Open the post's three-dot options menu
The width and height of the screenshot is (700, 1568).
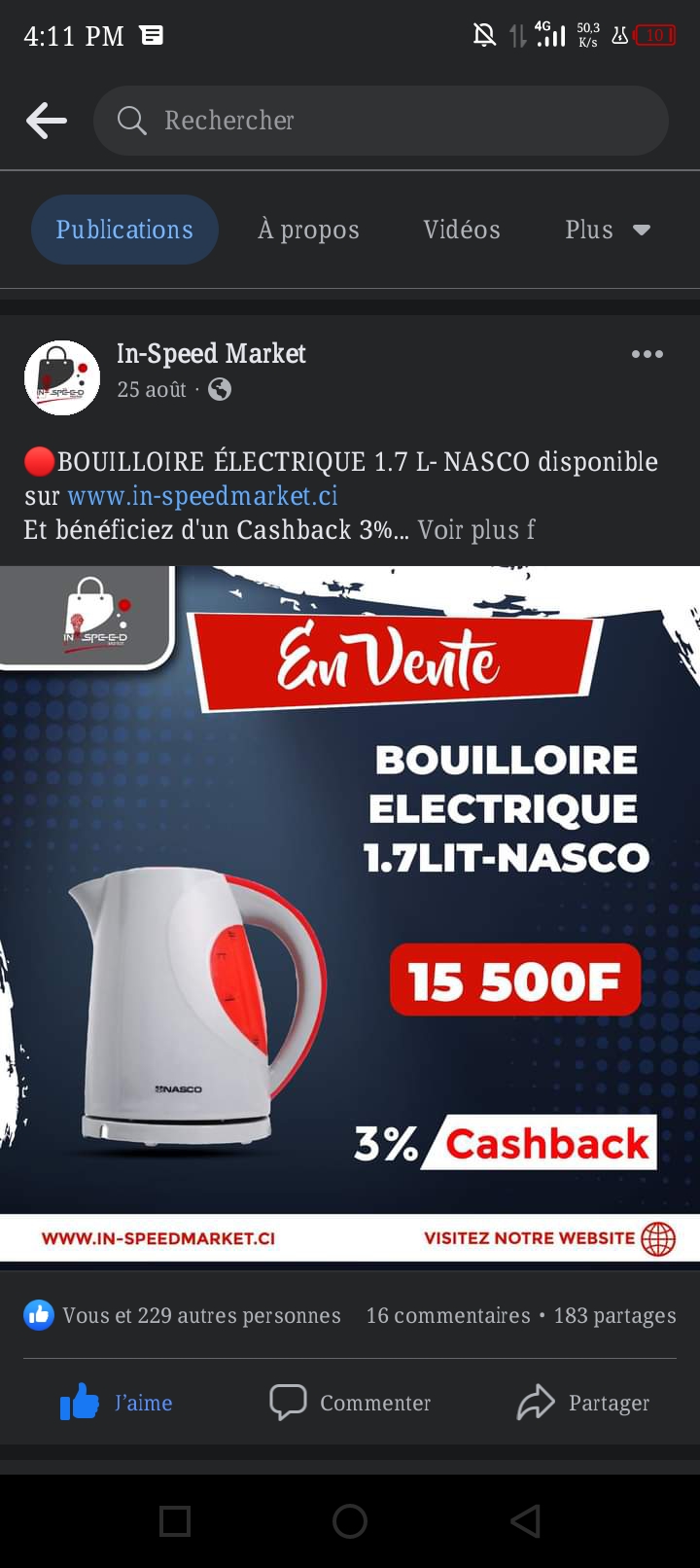pos(647,354)
